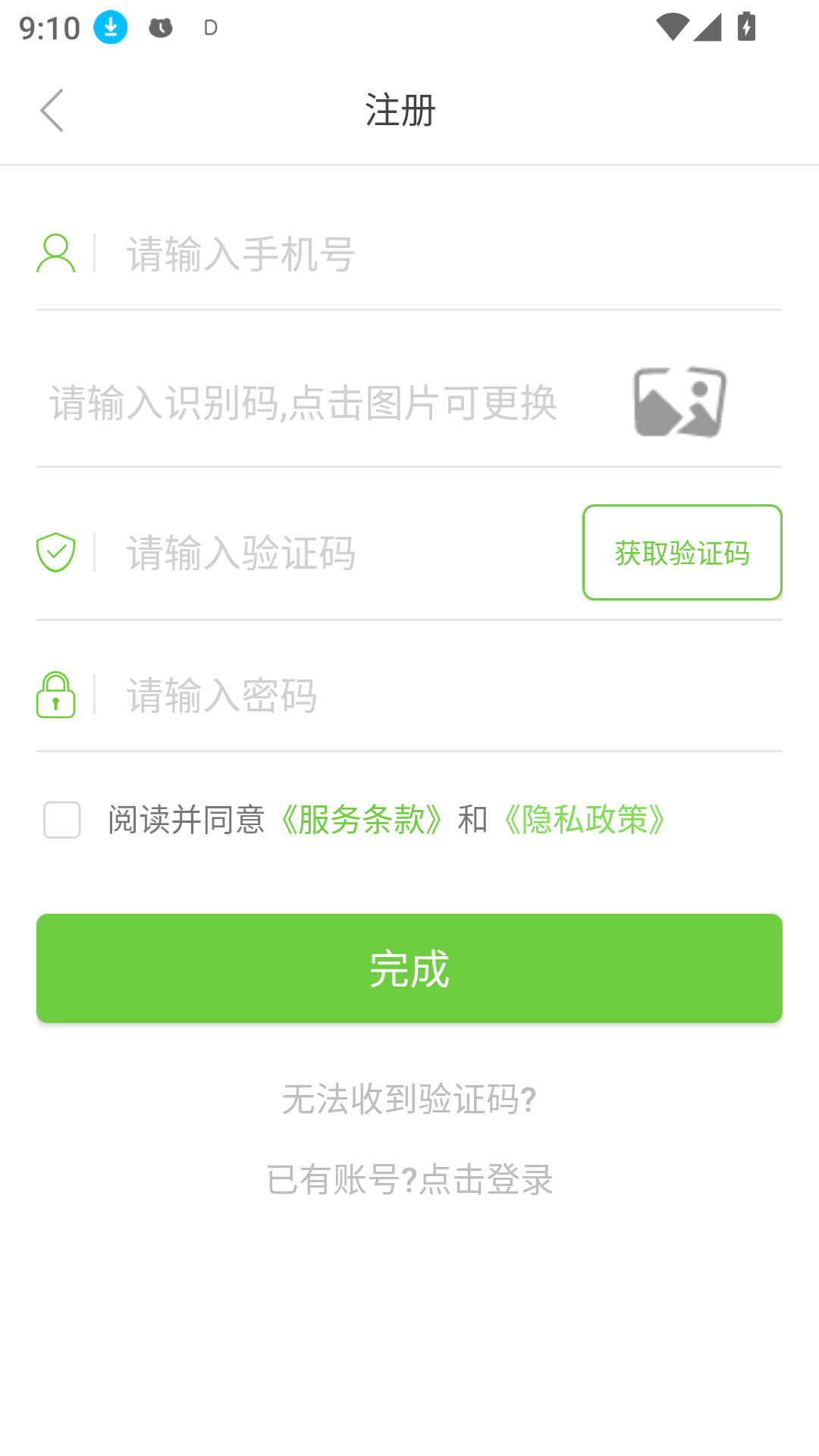Screen dimensions: 819x1456
Task: Tap 已有账号?点击登录 to log in
Action: click(409, 1179)
